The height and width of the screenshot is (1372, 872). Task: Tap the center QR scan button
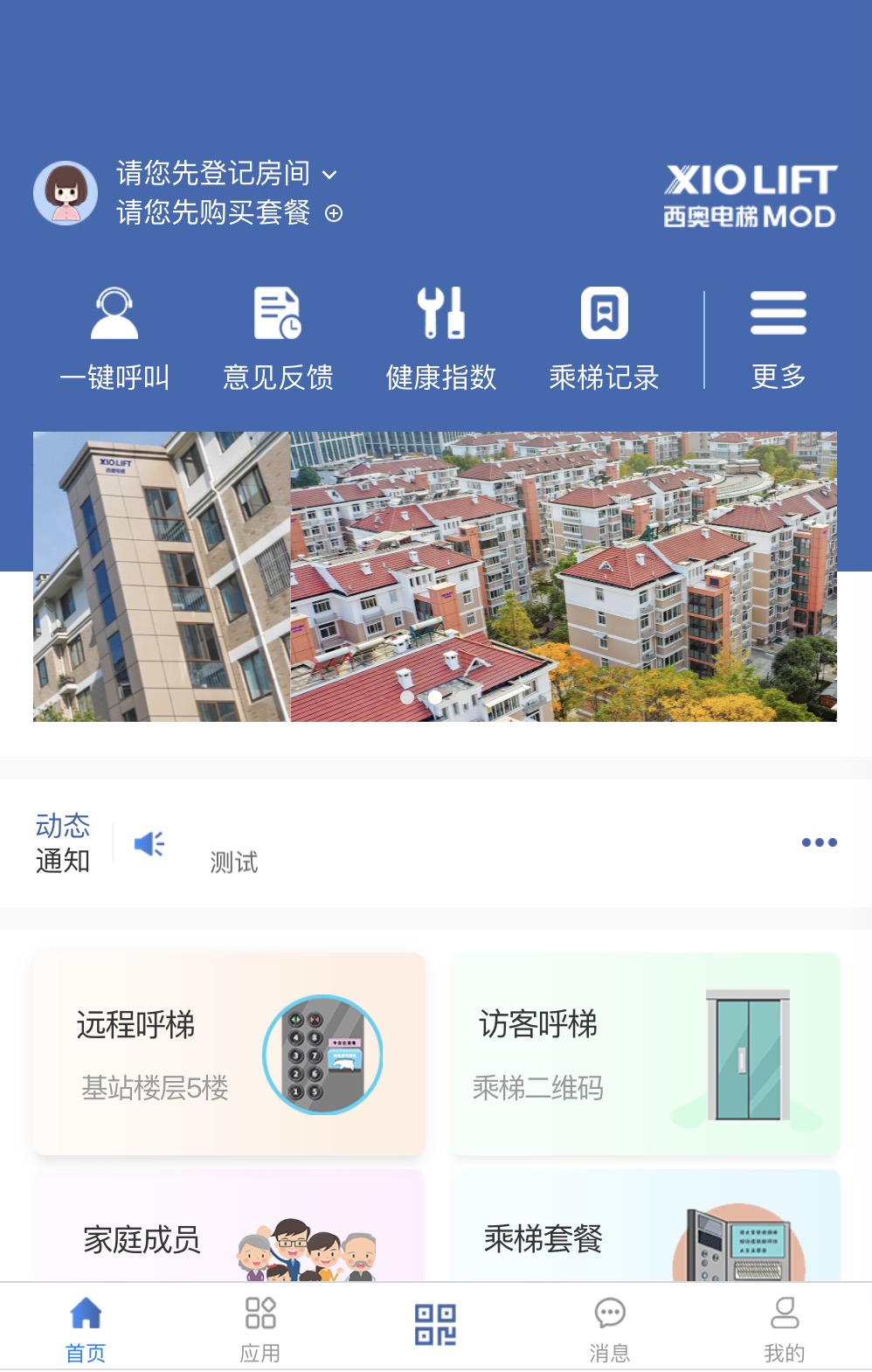435,1325
